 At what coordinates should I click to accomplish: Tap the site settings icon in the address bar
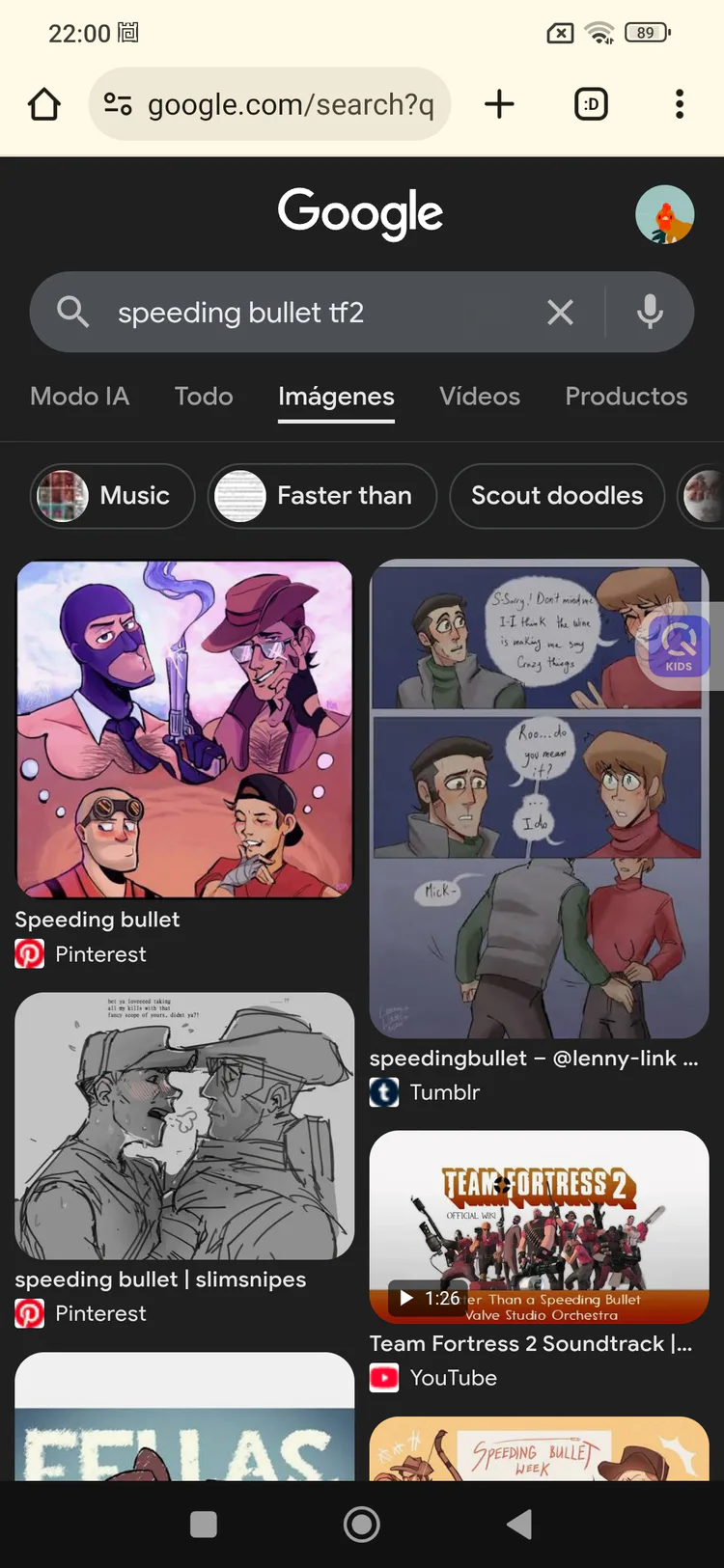(x=117, y=104)
